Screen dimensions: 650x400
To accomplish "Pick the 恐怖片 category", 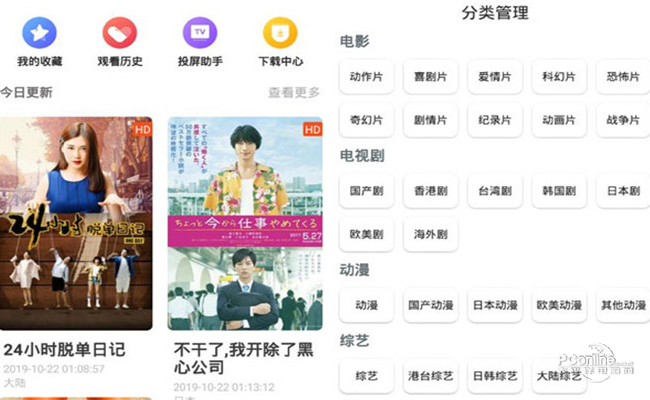I will coord(622,76).
